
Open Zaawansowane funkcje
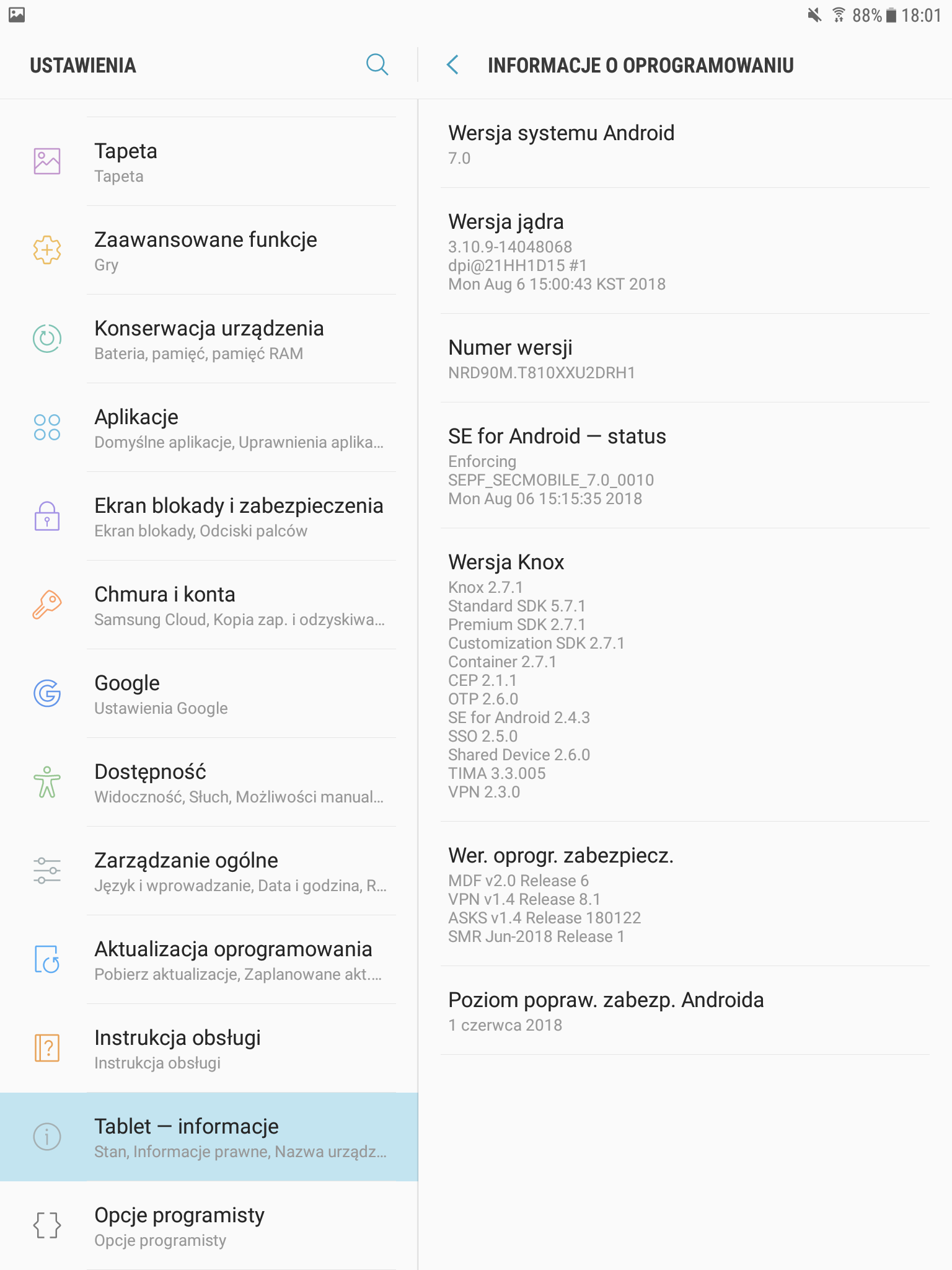pos(208,251)
